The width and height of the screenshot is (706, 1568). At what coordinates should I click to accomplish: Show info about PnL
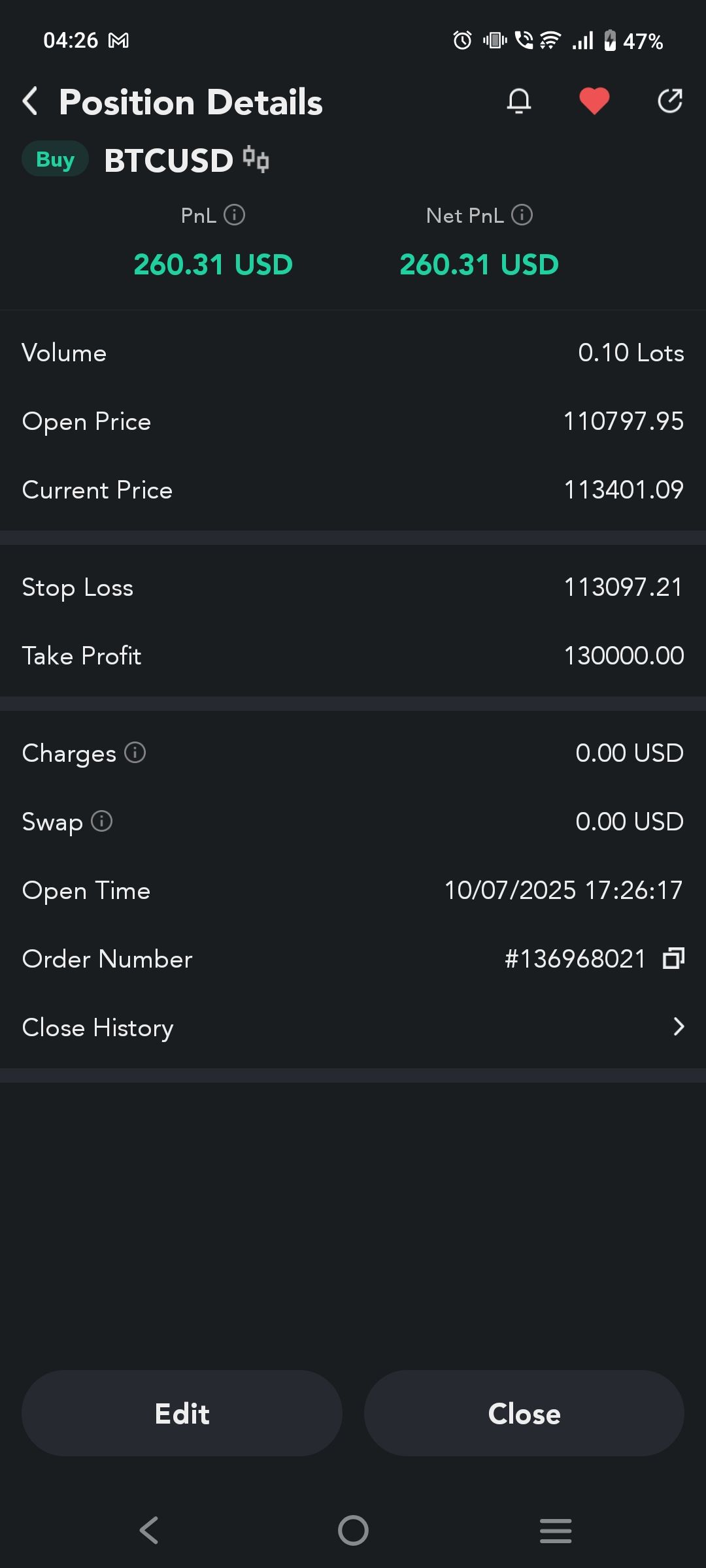[x=235, y=215]
